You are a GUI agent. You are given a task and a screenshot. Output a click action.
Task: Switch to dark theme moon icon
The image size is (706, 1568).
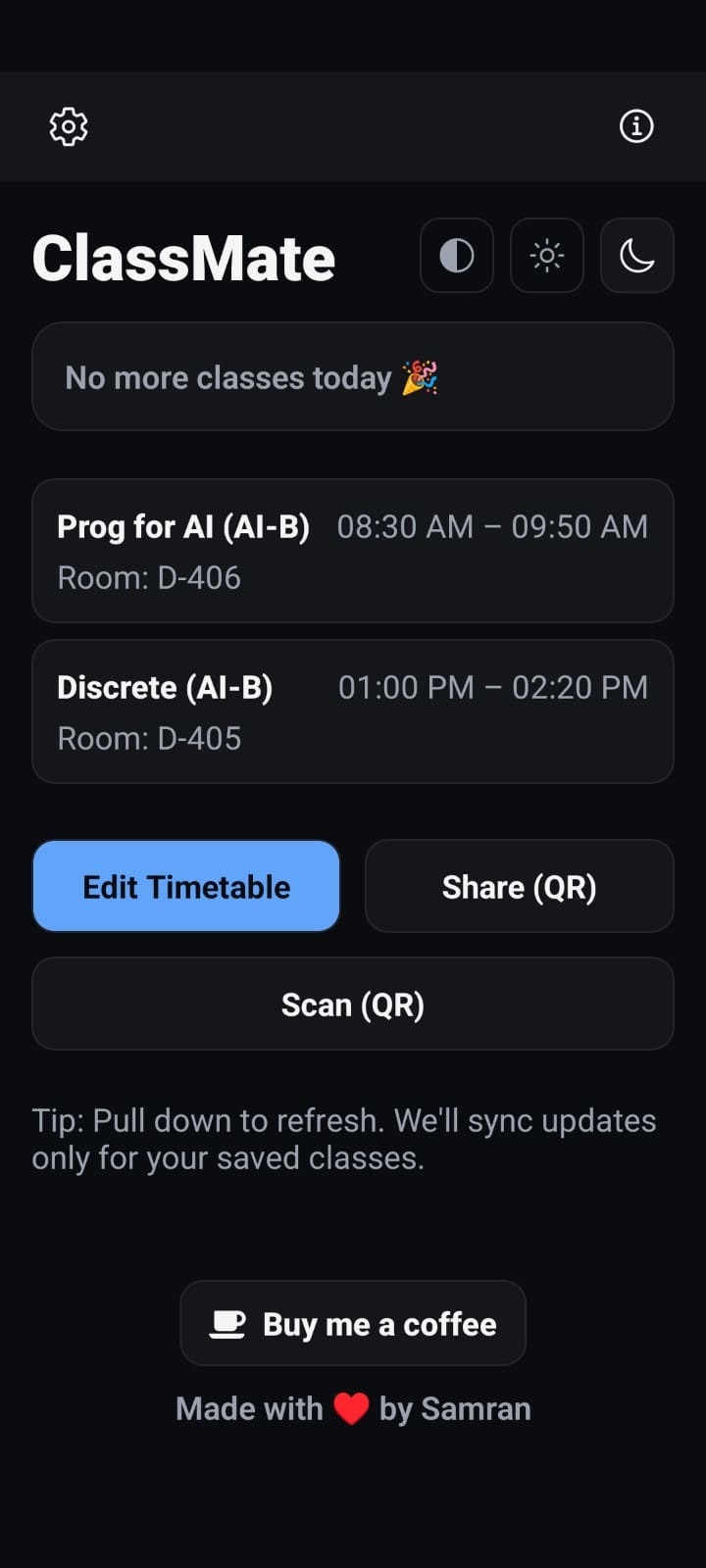pos(637,256)
